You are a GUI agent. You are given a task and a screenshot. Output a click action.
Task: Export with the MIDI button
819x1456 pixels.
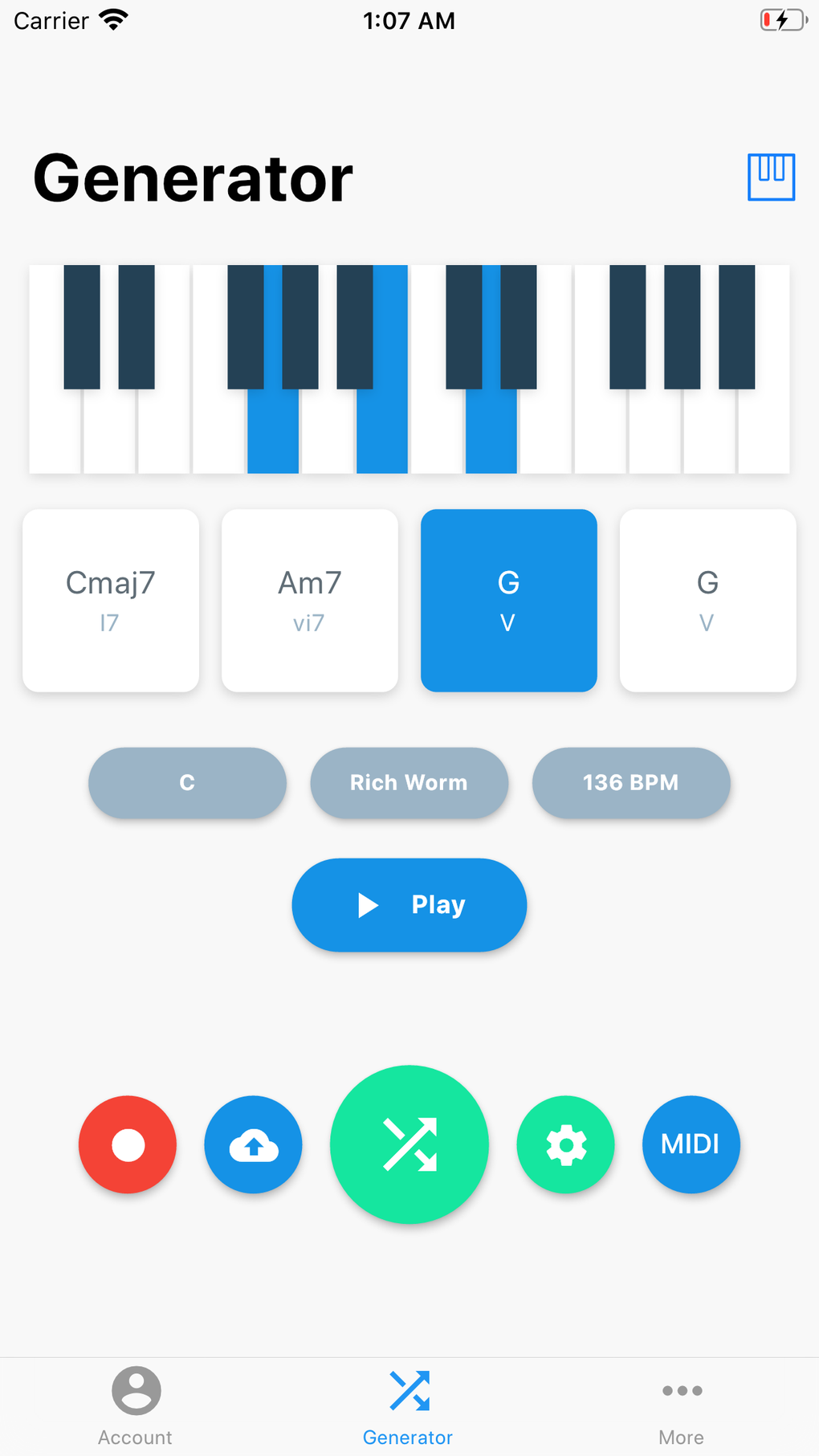click(691, 1144)
